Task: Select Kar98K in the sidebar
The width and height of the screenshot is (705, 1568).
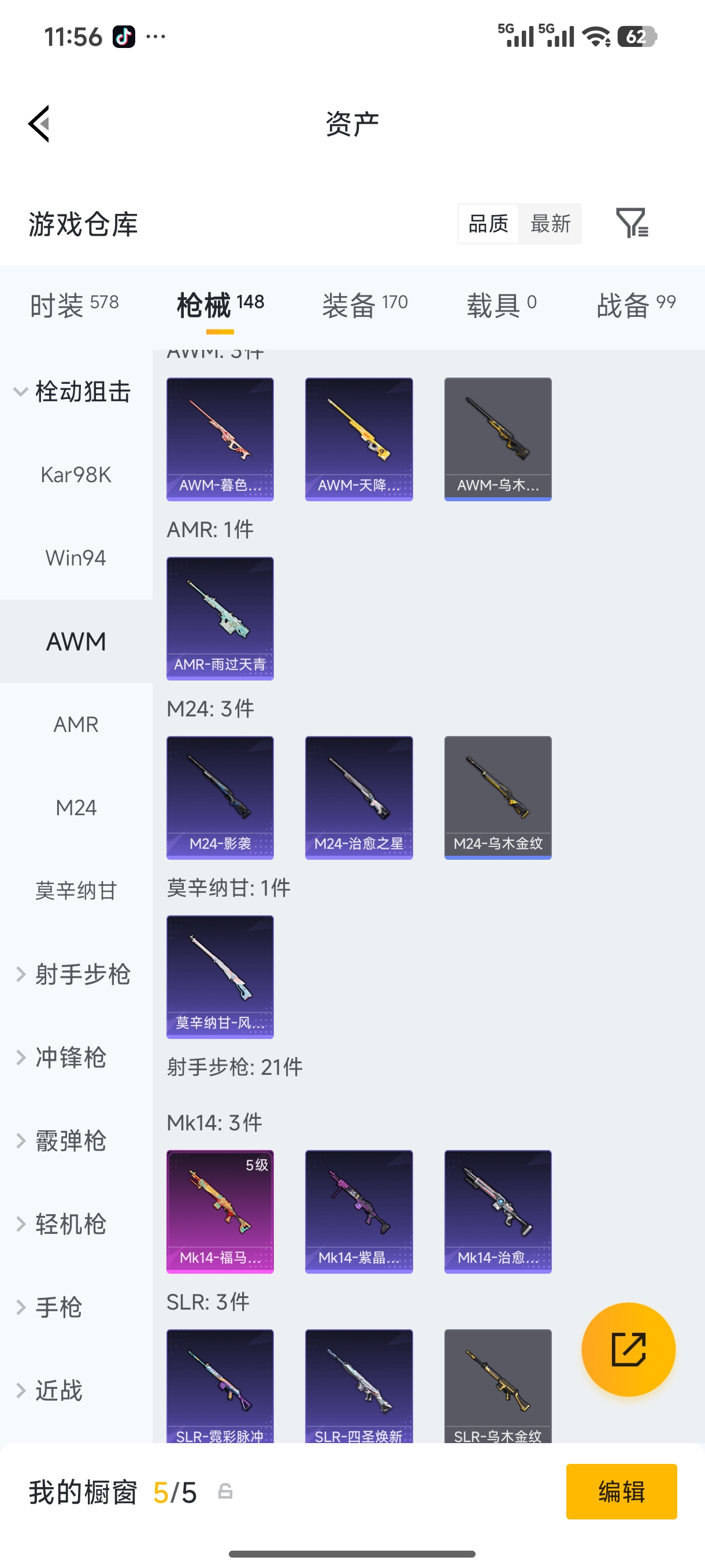Action: (76, 475)
